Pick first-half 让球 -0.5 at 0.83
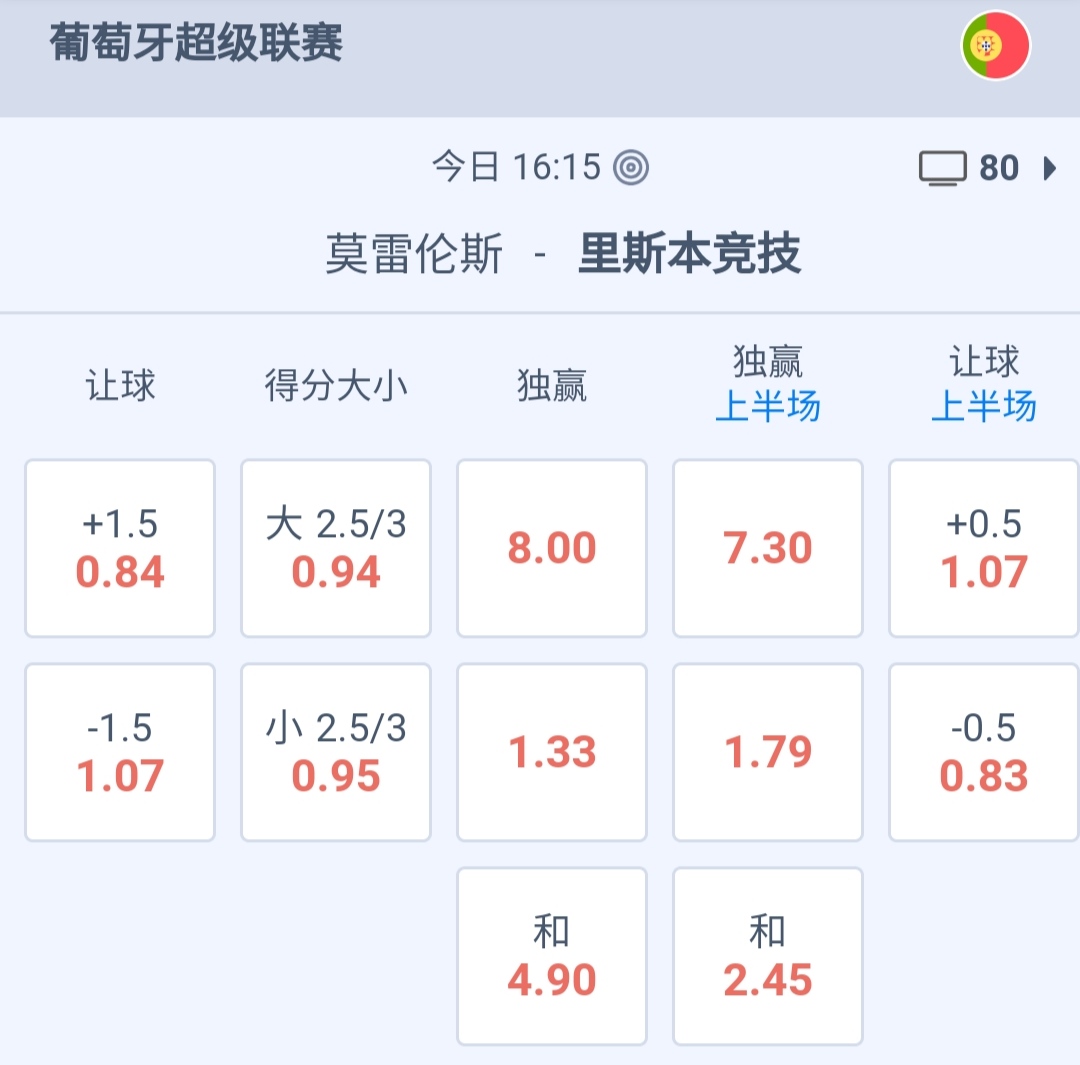Screen dimensions: 1080x1065 coord(984,752)
